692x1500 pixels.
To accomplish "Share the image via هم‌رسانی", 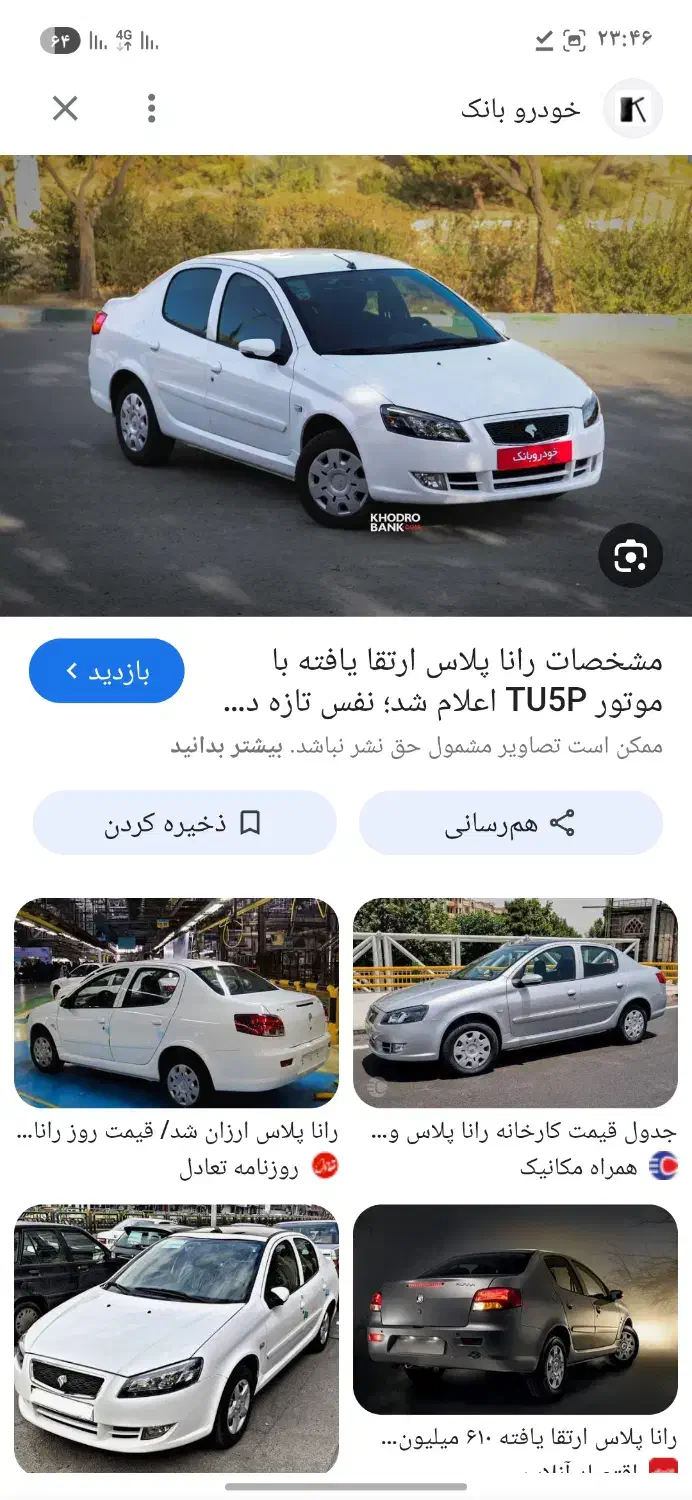I will tap(510, 823).
